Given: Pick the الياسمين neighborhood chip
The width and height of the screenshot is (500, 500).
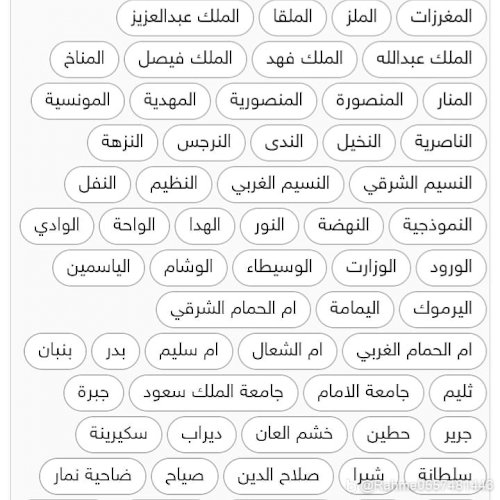Looking at the screenshot, I should [98, 268].
